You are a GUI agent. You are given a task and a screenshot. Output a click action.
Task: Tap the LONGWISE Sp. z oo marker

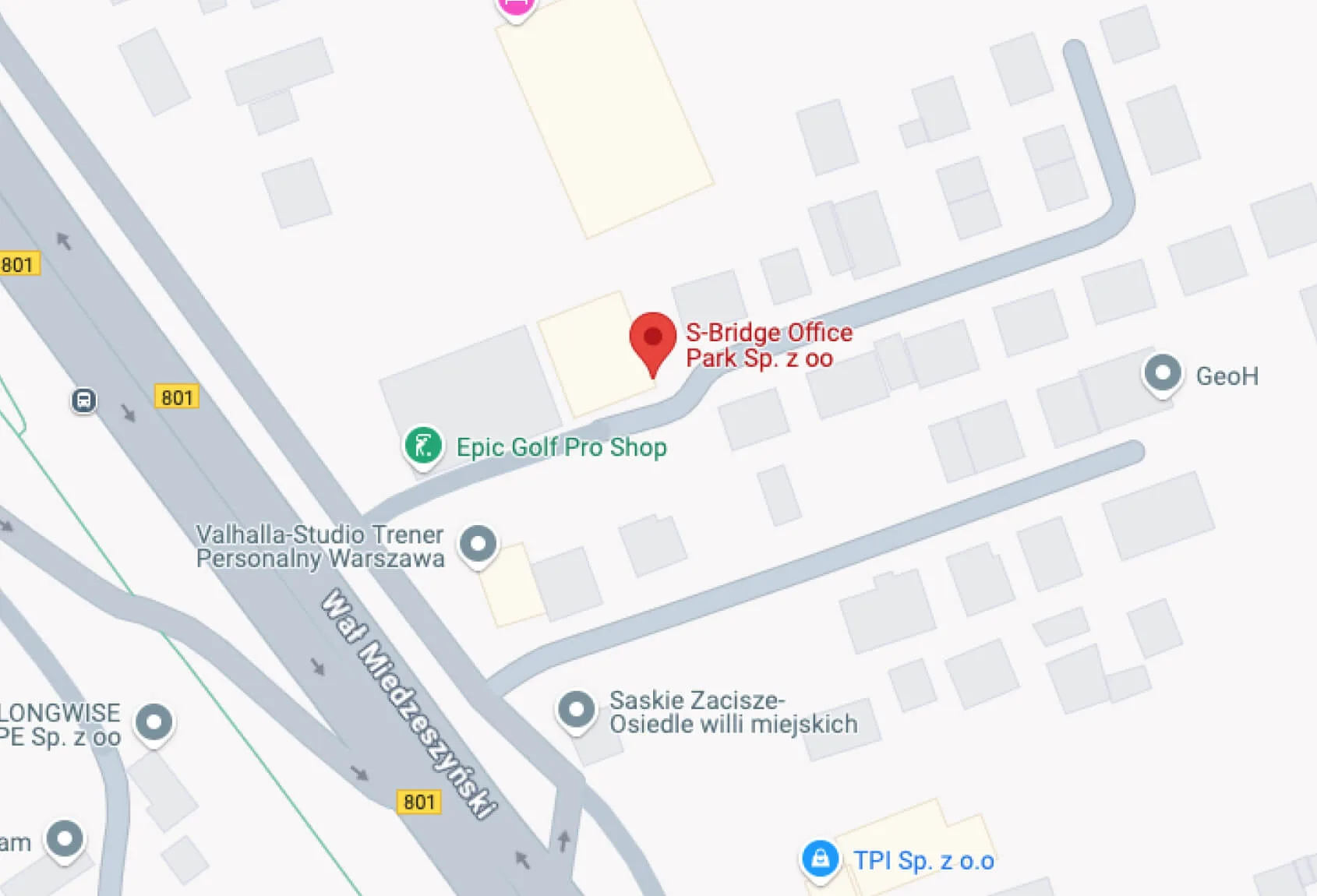tap(154, 722)
